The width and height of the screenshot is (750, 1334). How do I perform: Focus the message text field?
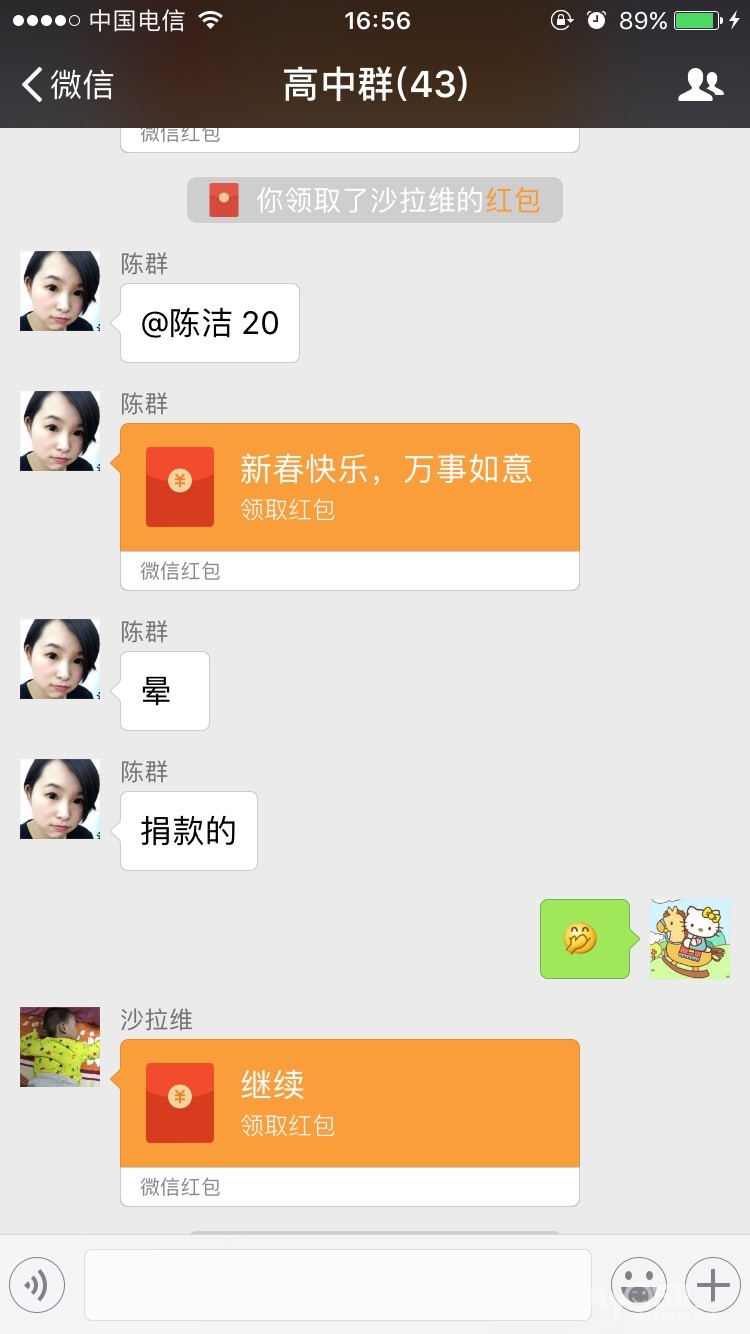tap(337, 1284)
